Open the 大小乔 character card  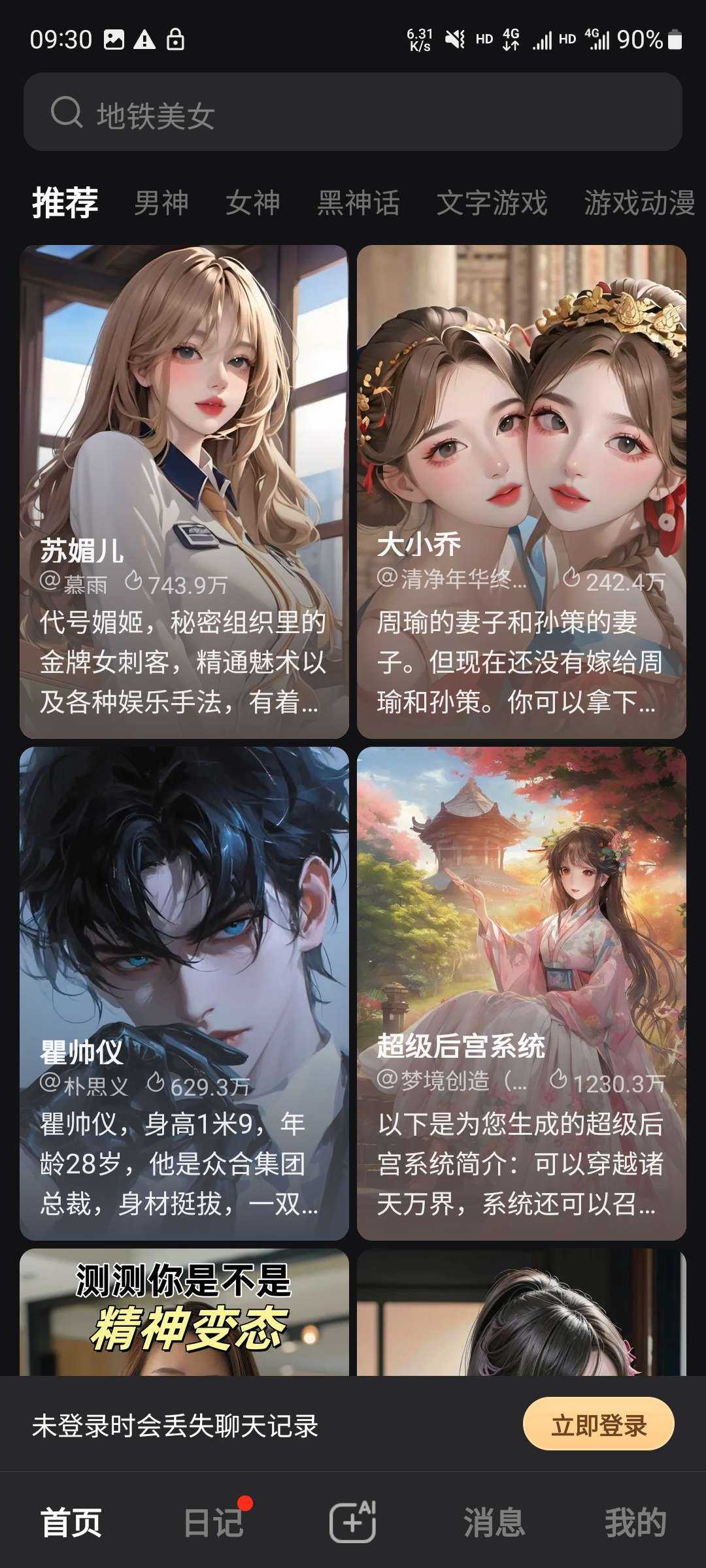[x=521, y=491]
